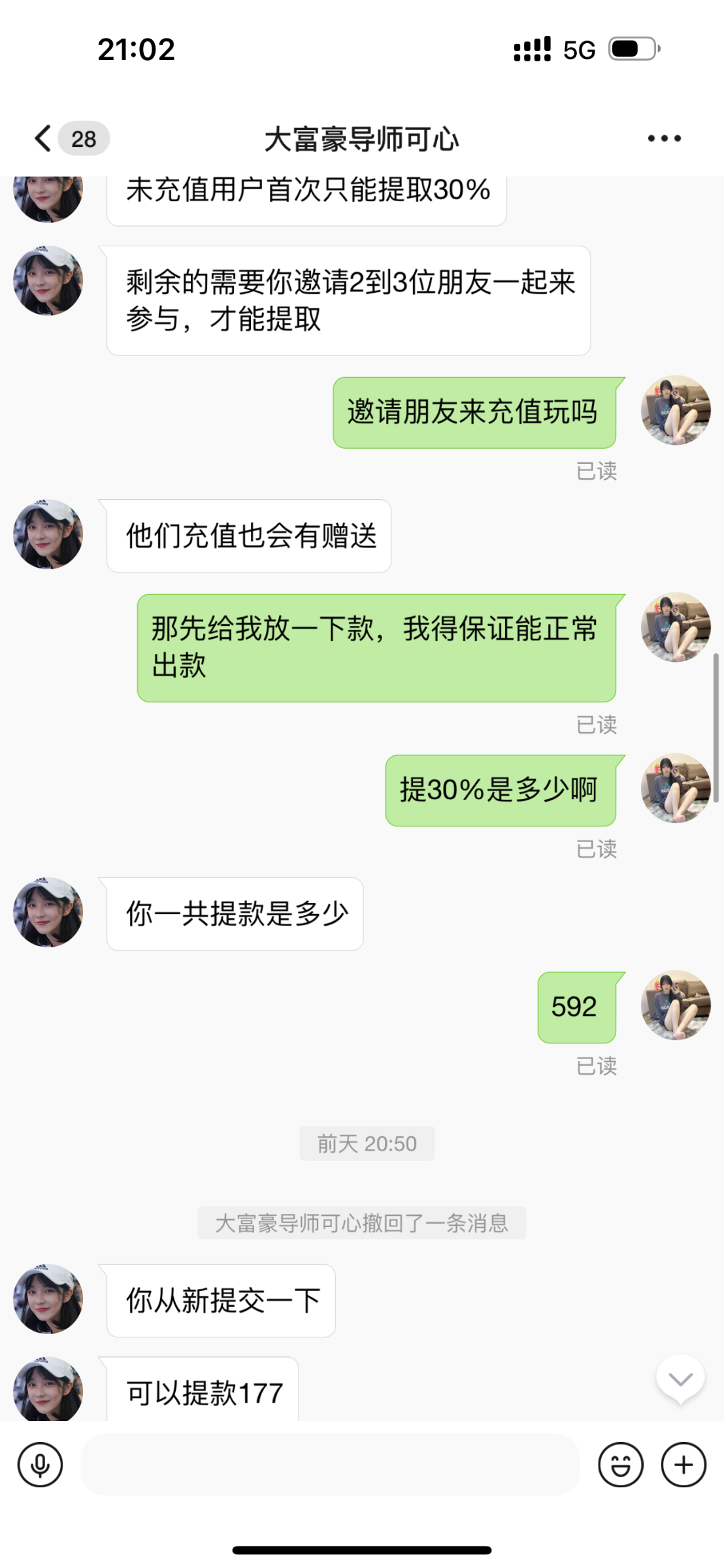The width and height of the screenshot is (724, 1568).
Task: Jump to the latest messages arrow
Action: coord(680,1379)
